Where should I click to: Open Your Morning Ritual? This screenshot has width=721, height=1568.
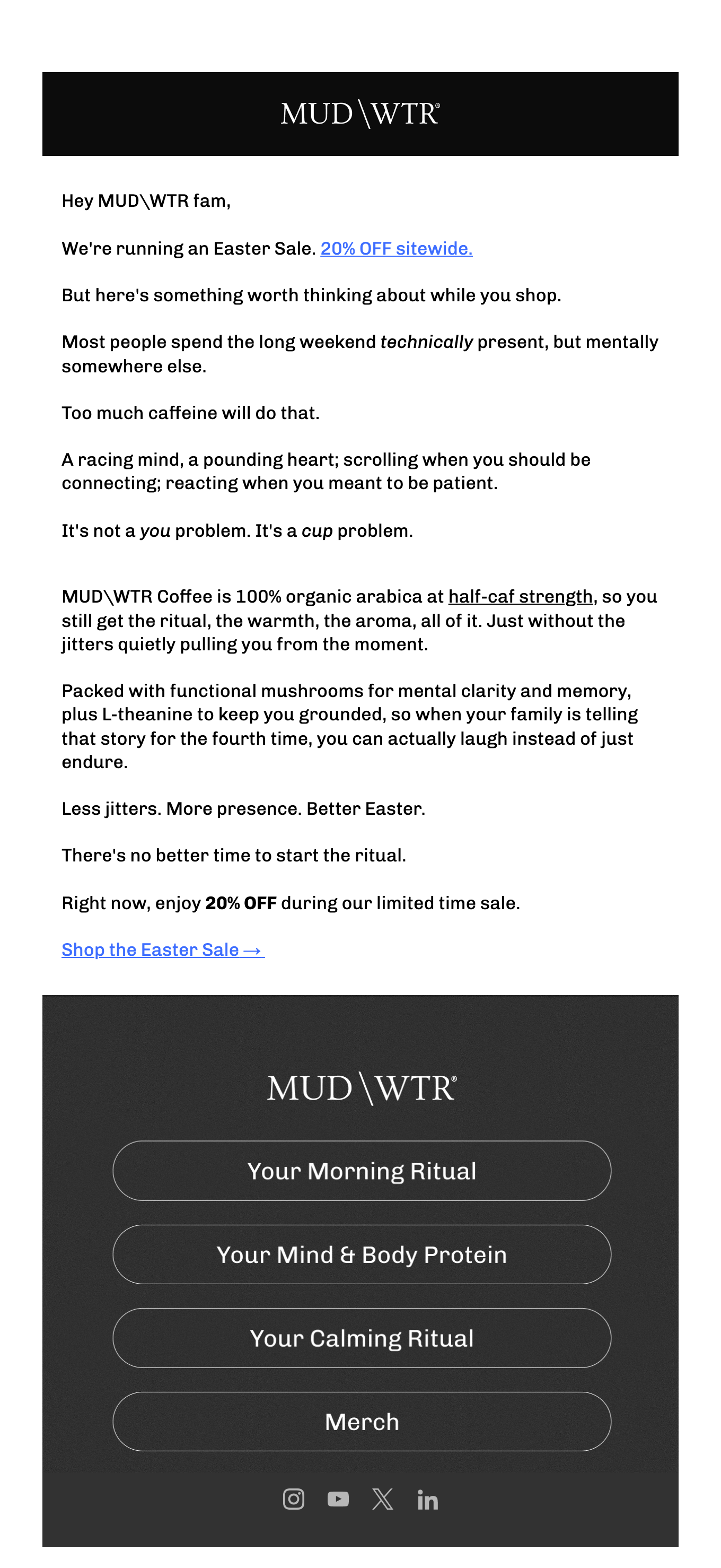[x=362, y=1171]
